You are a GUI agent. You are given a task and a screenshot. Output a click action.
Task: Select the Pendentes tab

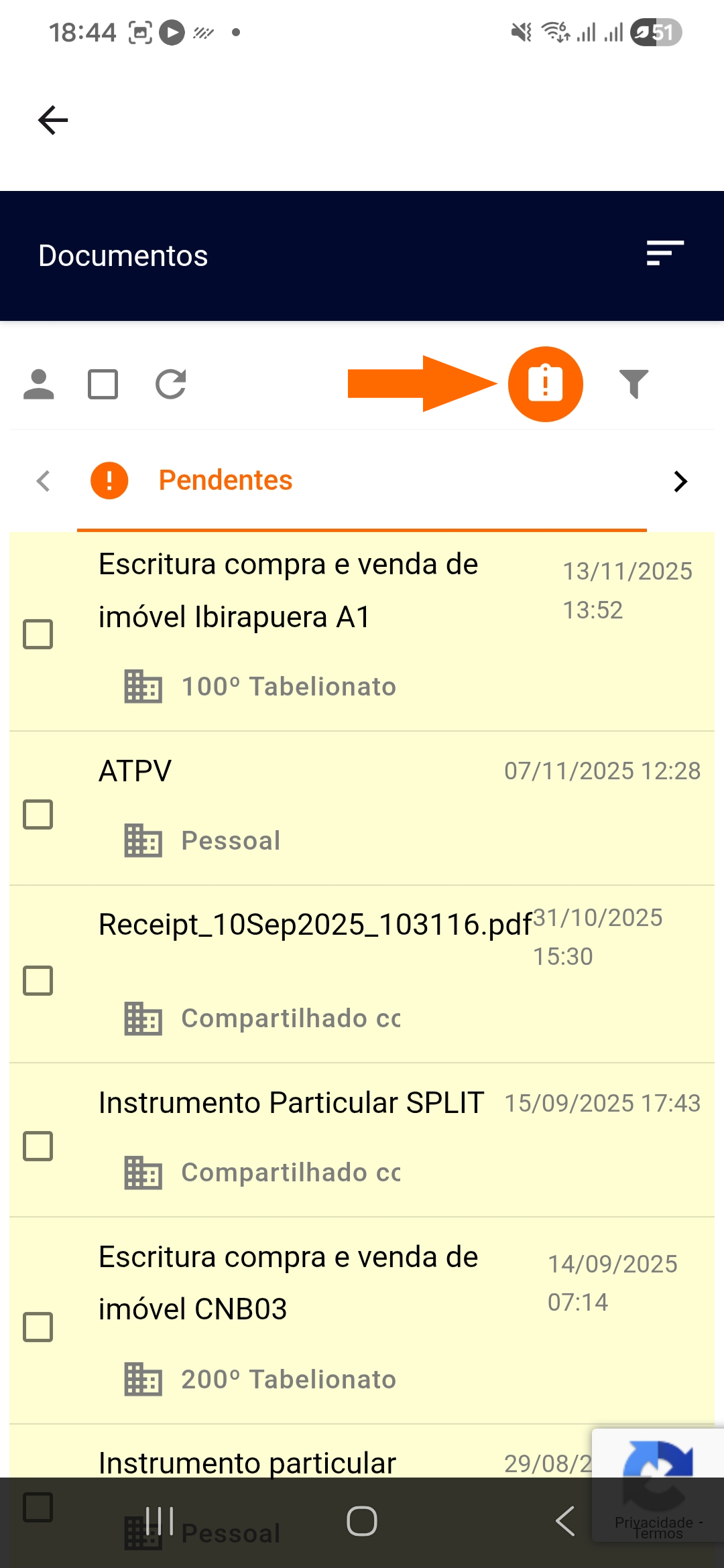(225, 480)
